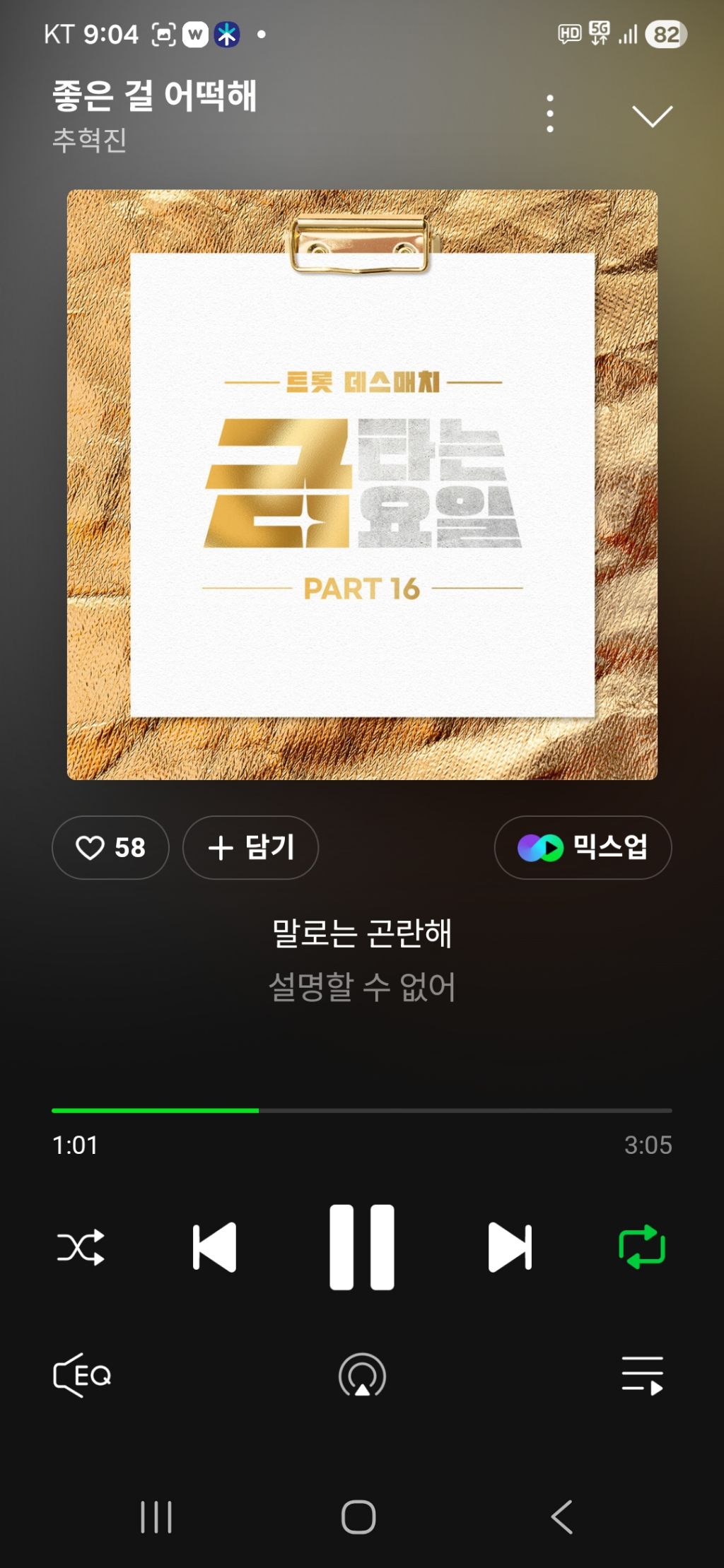Pause the current song

pos(362,1247)
